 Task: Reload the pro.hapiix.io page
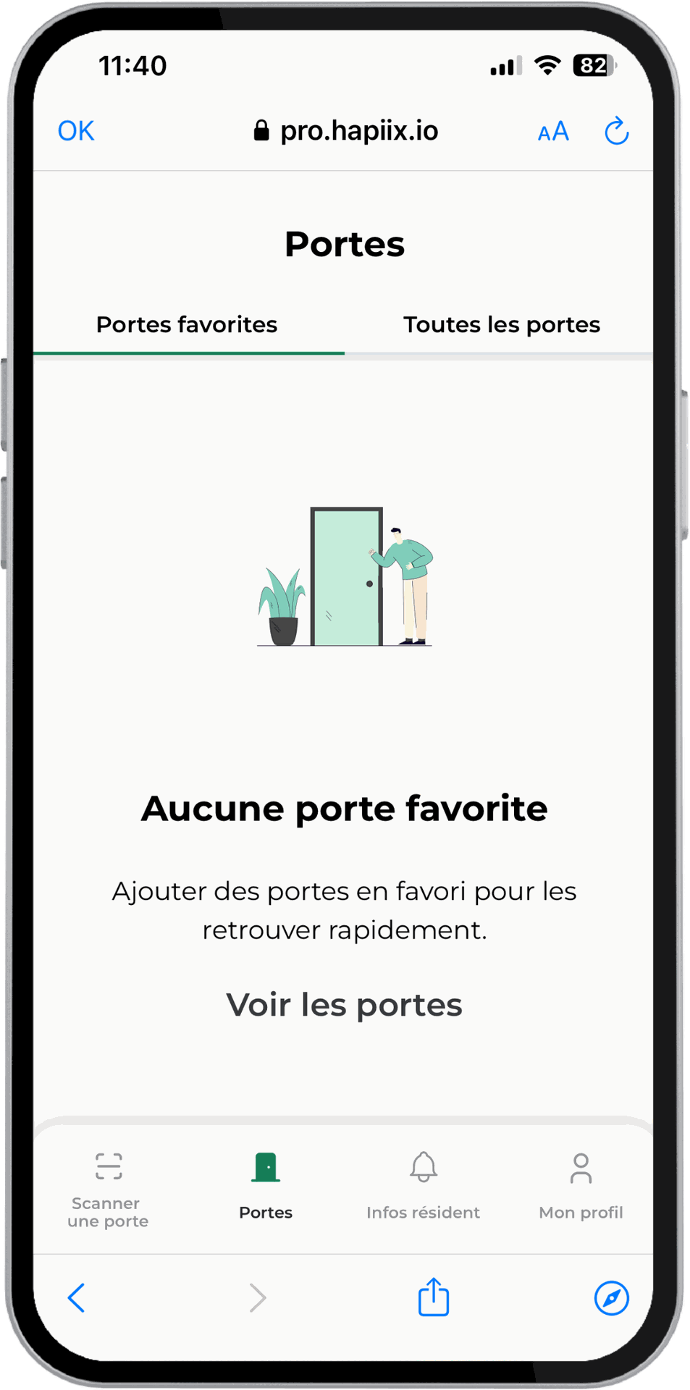click(x=617, y=131)
